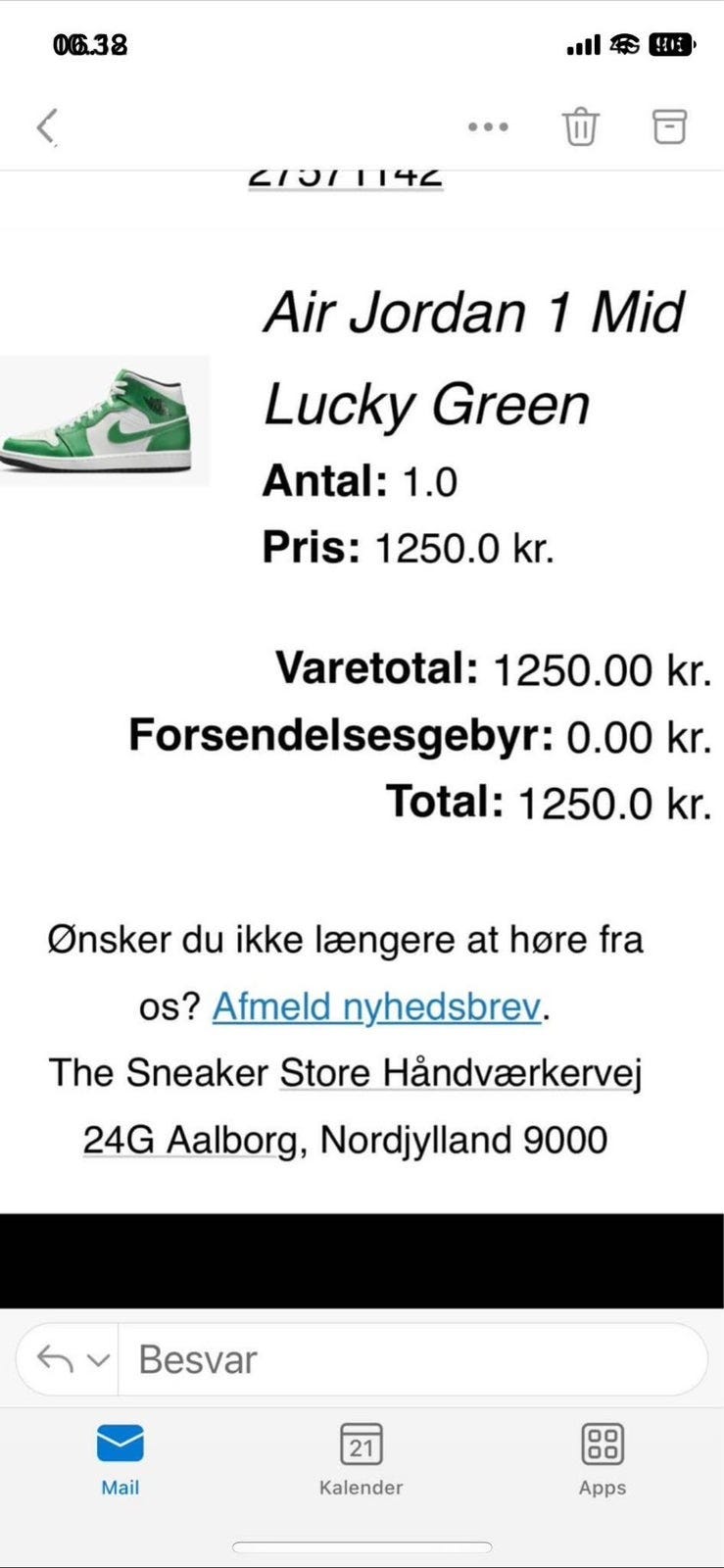Go back to the inbox
This screenshot has width=724, height=1568.
(46, 126)
